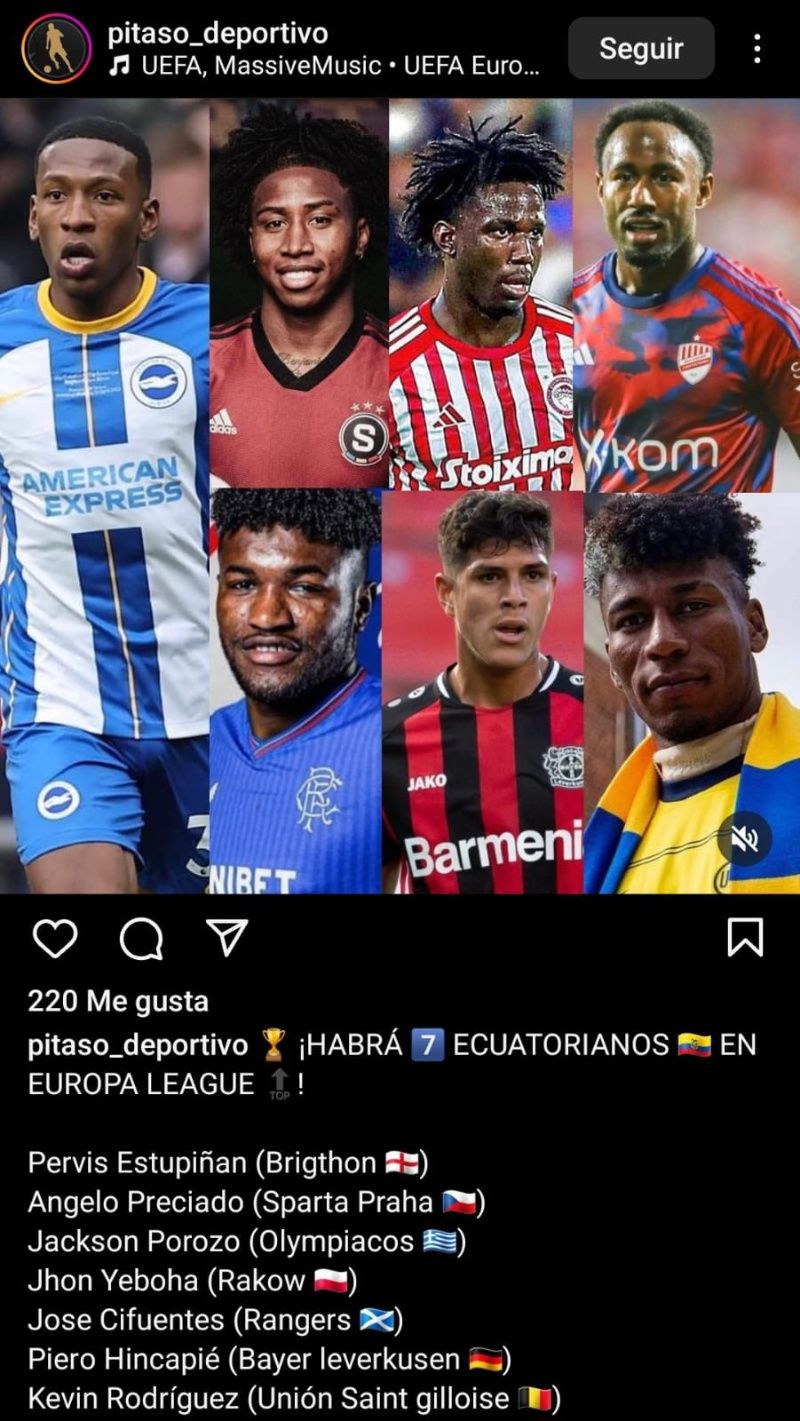800x1421 pixels.
Task: Tap pitaso_deportivo name in caption
Action: [137, 1045]
